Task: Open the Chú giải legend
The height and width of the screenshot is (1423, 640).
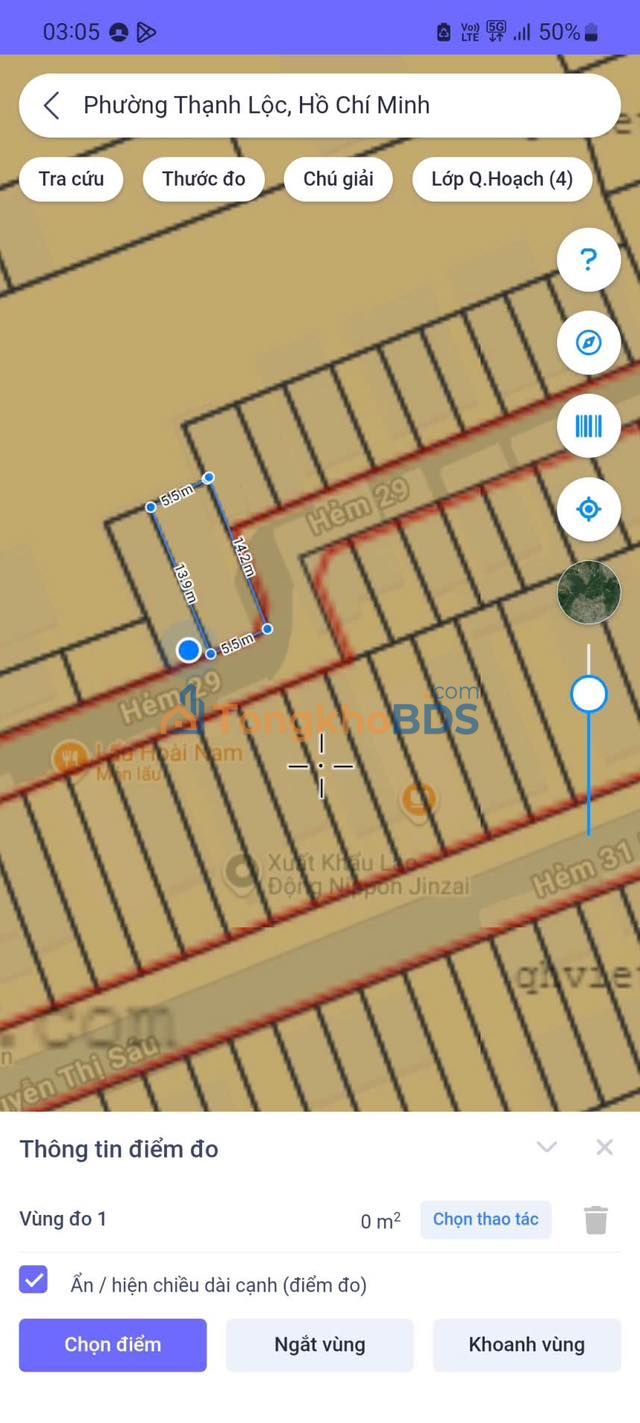Action: tap(338, 179)
